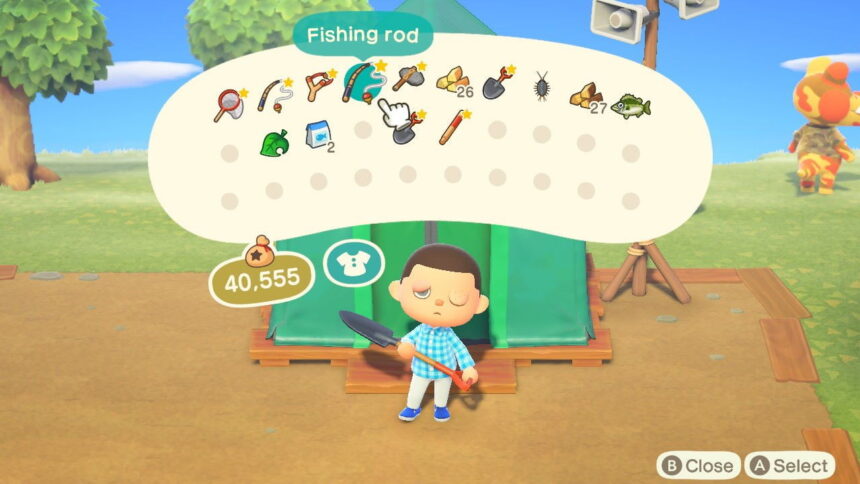Viewport: 860px width, 484px height.
Task: Select the slingshot in the inventory
Action: (x=319, y=84)
